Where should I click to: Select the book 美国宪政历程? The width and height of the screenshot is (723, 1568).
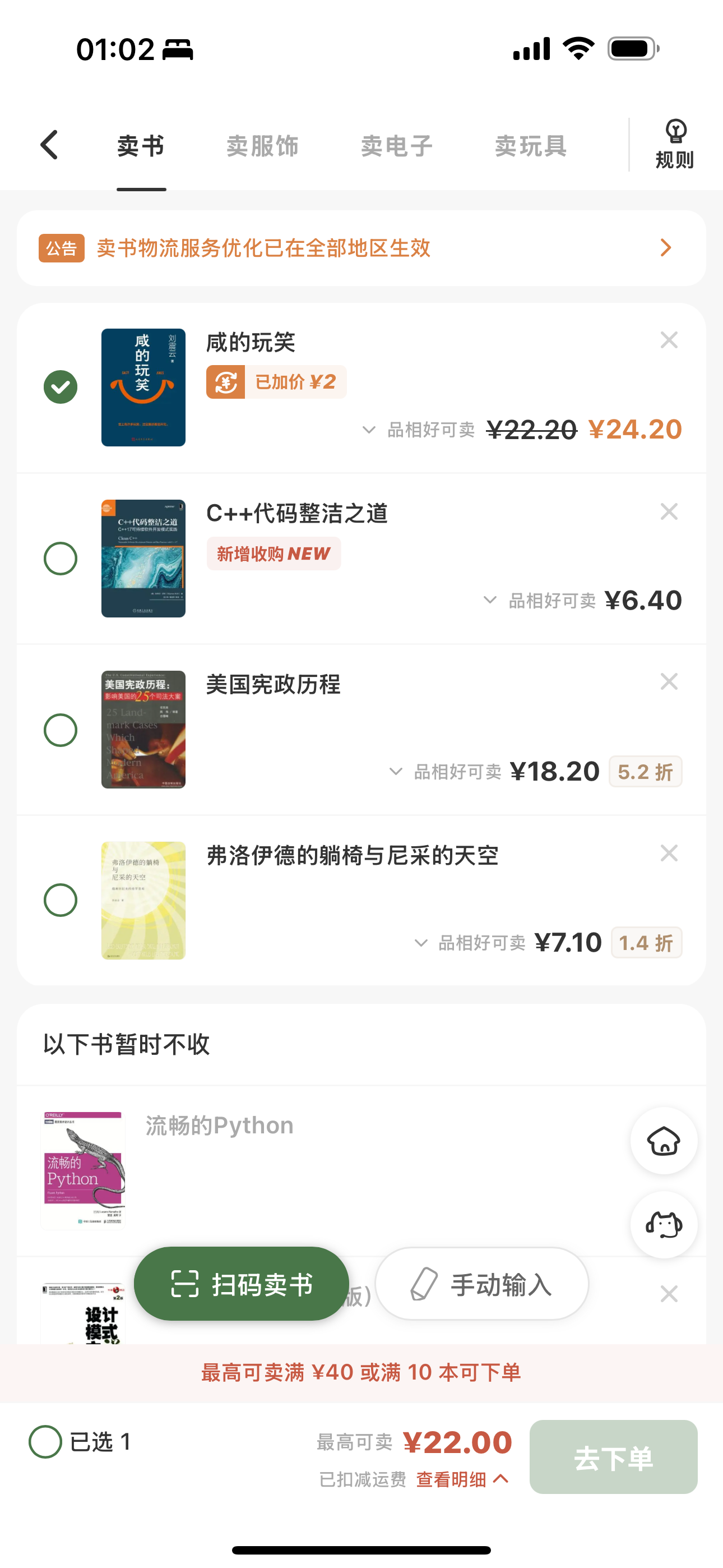coord(61,730)
